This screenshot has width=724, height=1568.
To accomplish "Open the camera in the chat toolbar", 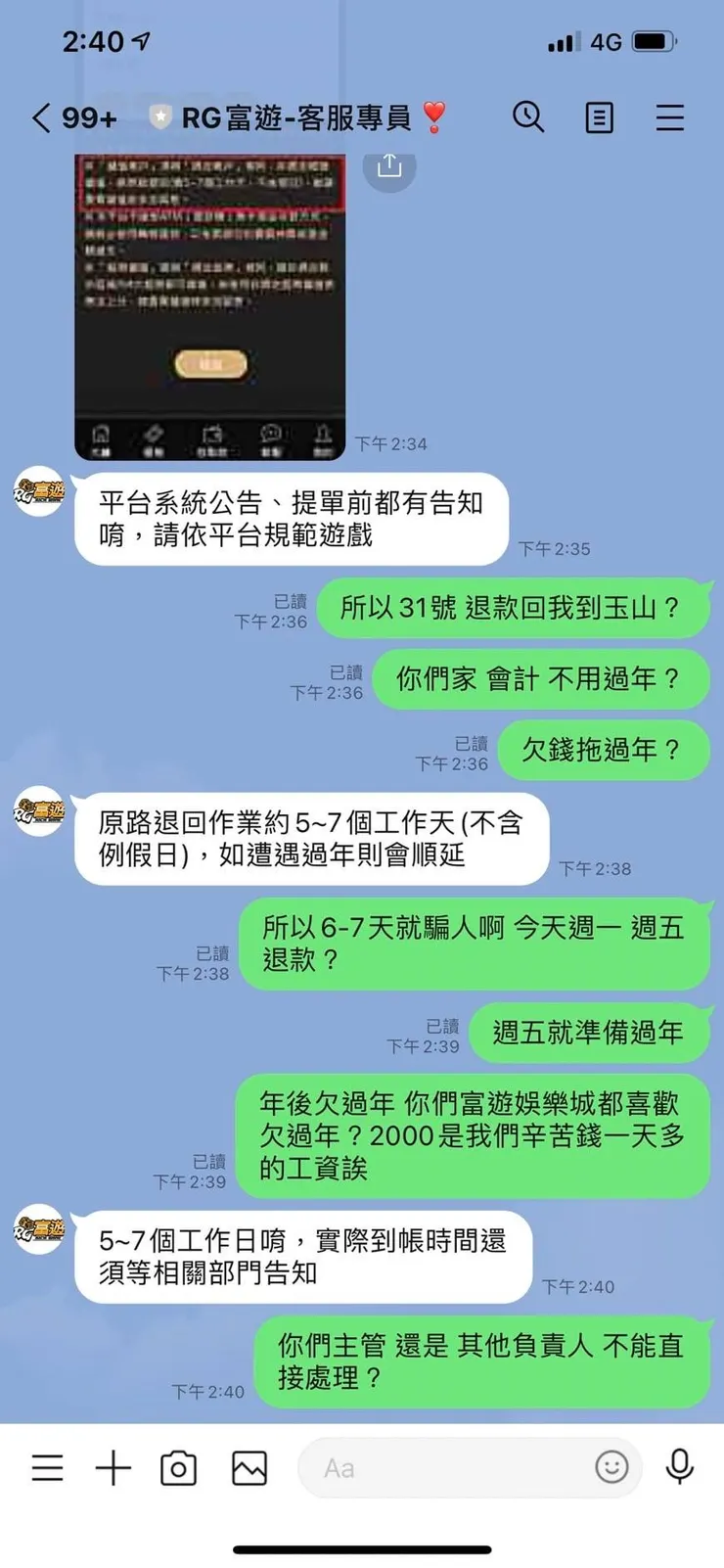I will tap(178, 1467).
